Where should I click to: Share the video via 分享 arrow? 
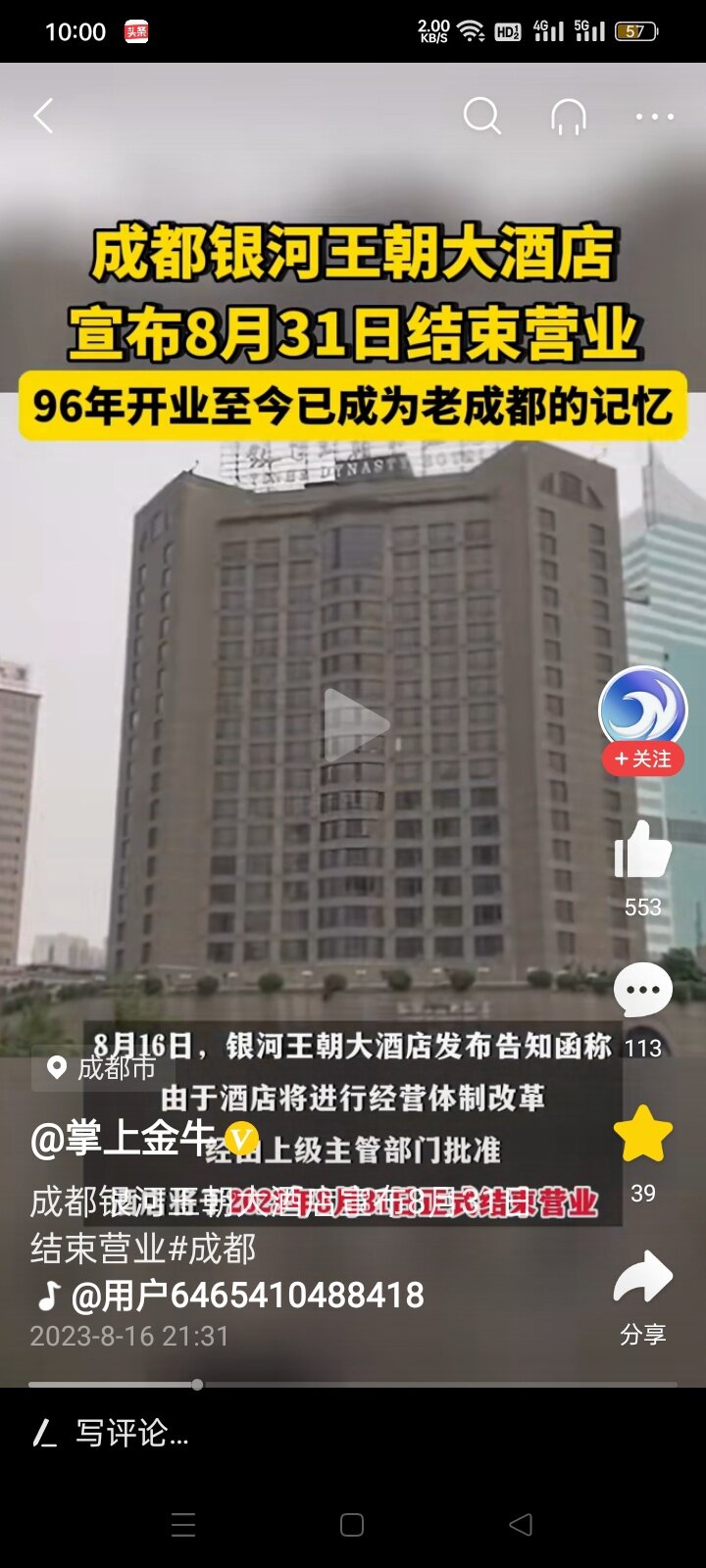642,1279
